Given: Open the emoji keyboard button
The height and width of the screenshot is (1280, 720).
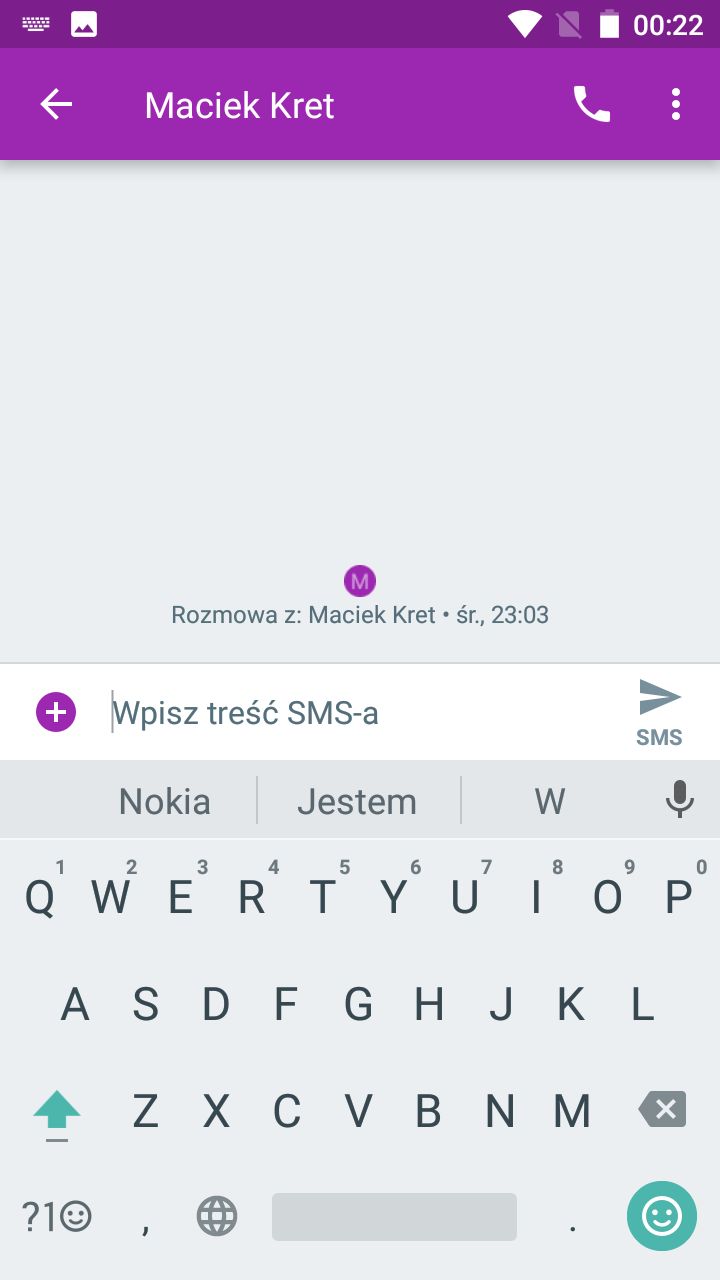Looking at the screenshot, I should coord(661,1216).
